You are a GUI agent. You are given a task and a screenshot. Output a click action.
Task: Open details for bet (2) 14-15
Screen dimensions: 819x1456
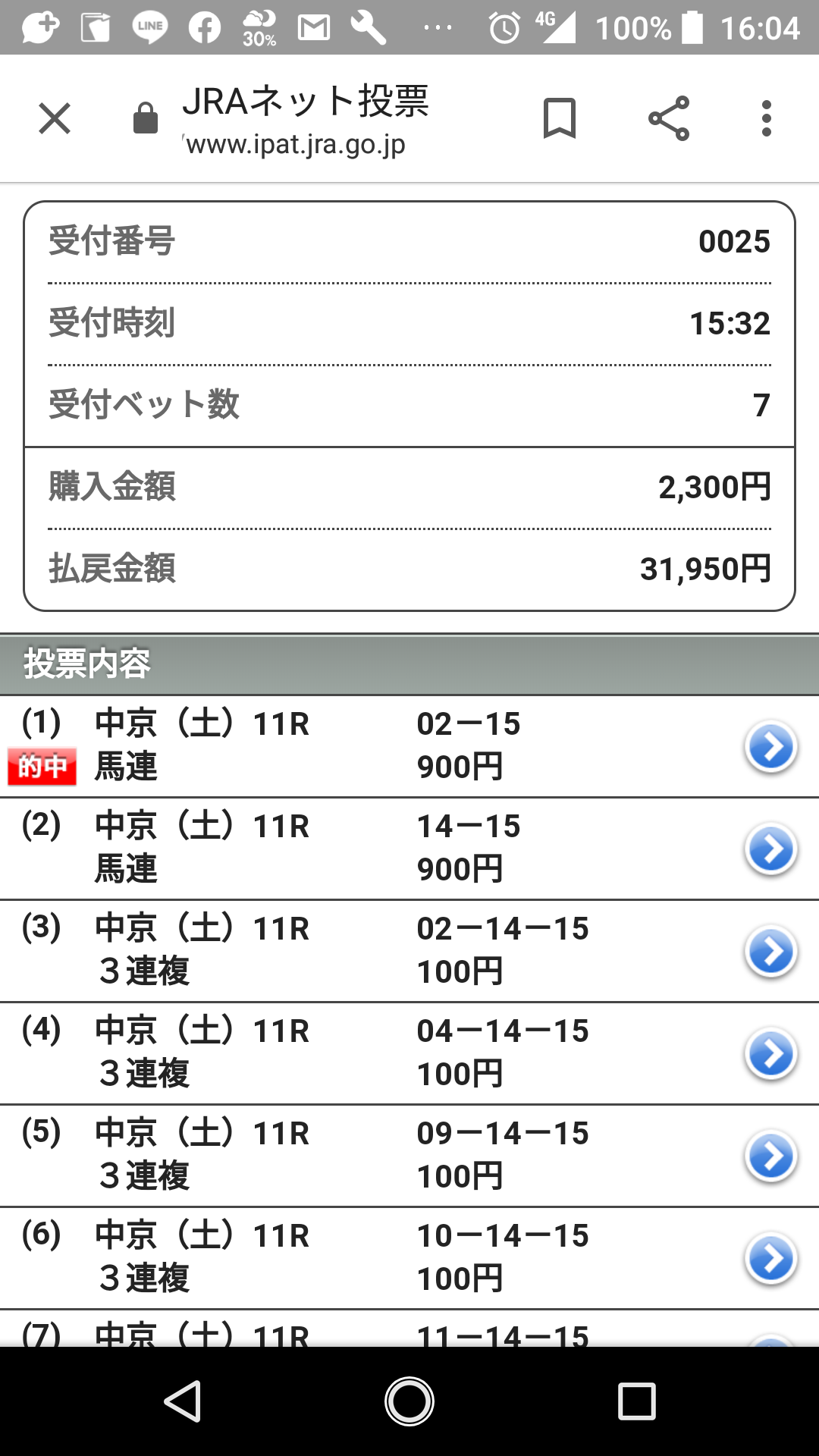(x=771, y=849)
